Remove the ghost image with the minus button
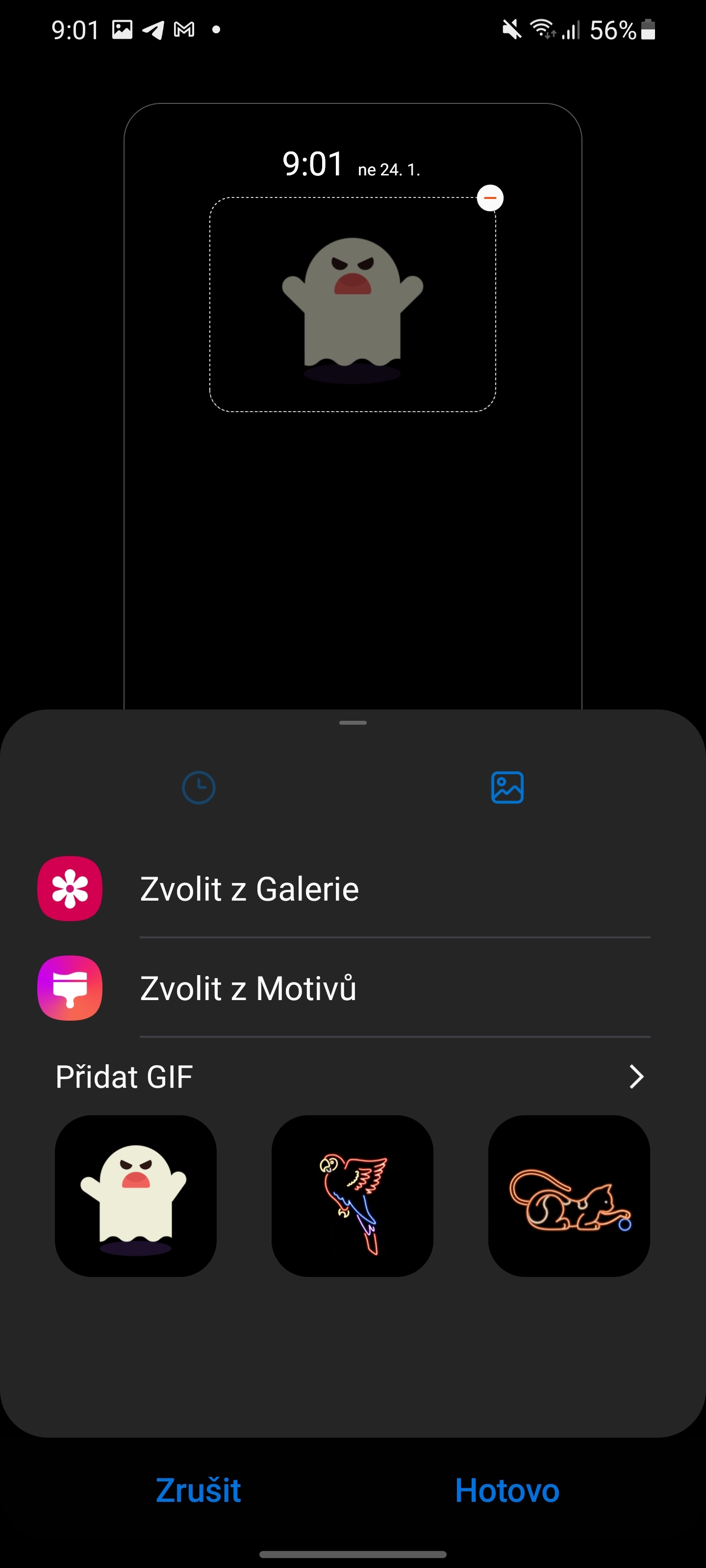The width and height of the screenshot is (706, 1568). coord(490,198)
